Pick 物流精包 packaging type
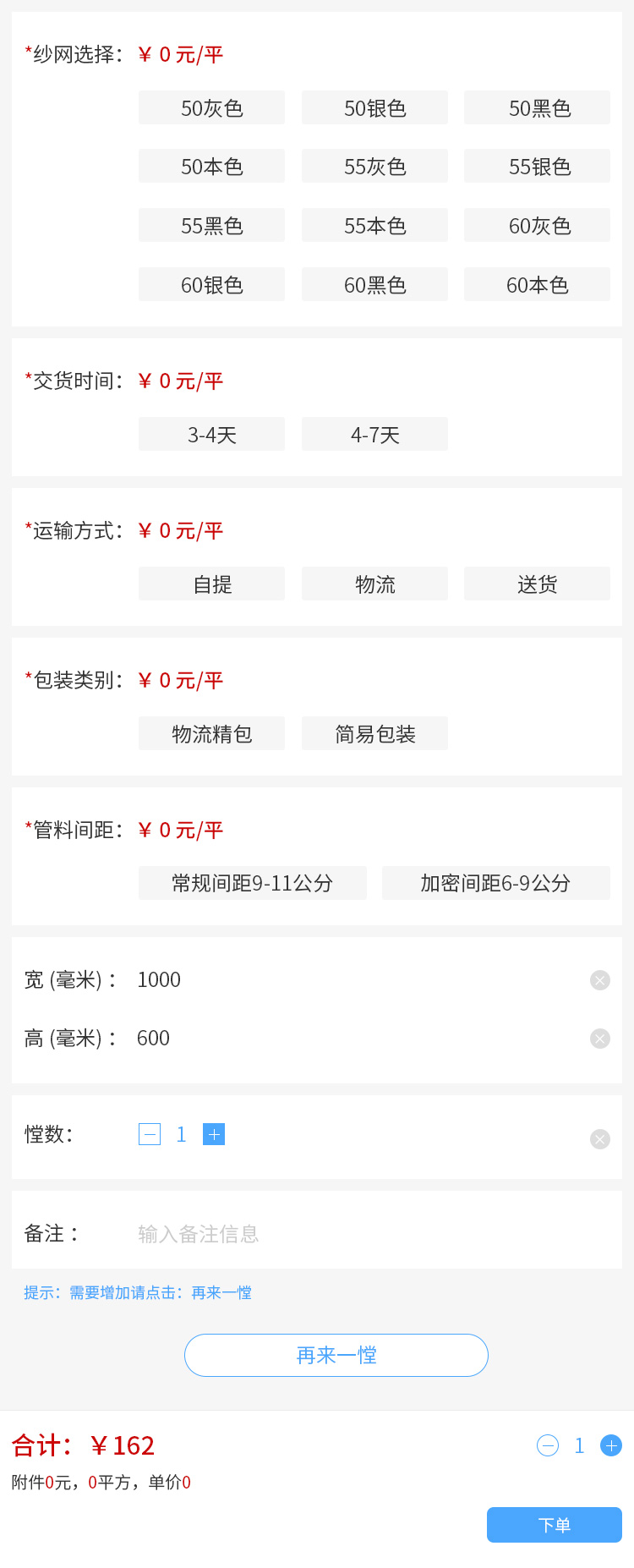The width and height of the screenshot is (634, 1568). pos(211,734)
